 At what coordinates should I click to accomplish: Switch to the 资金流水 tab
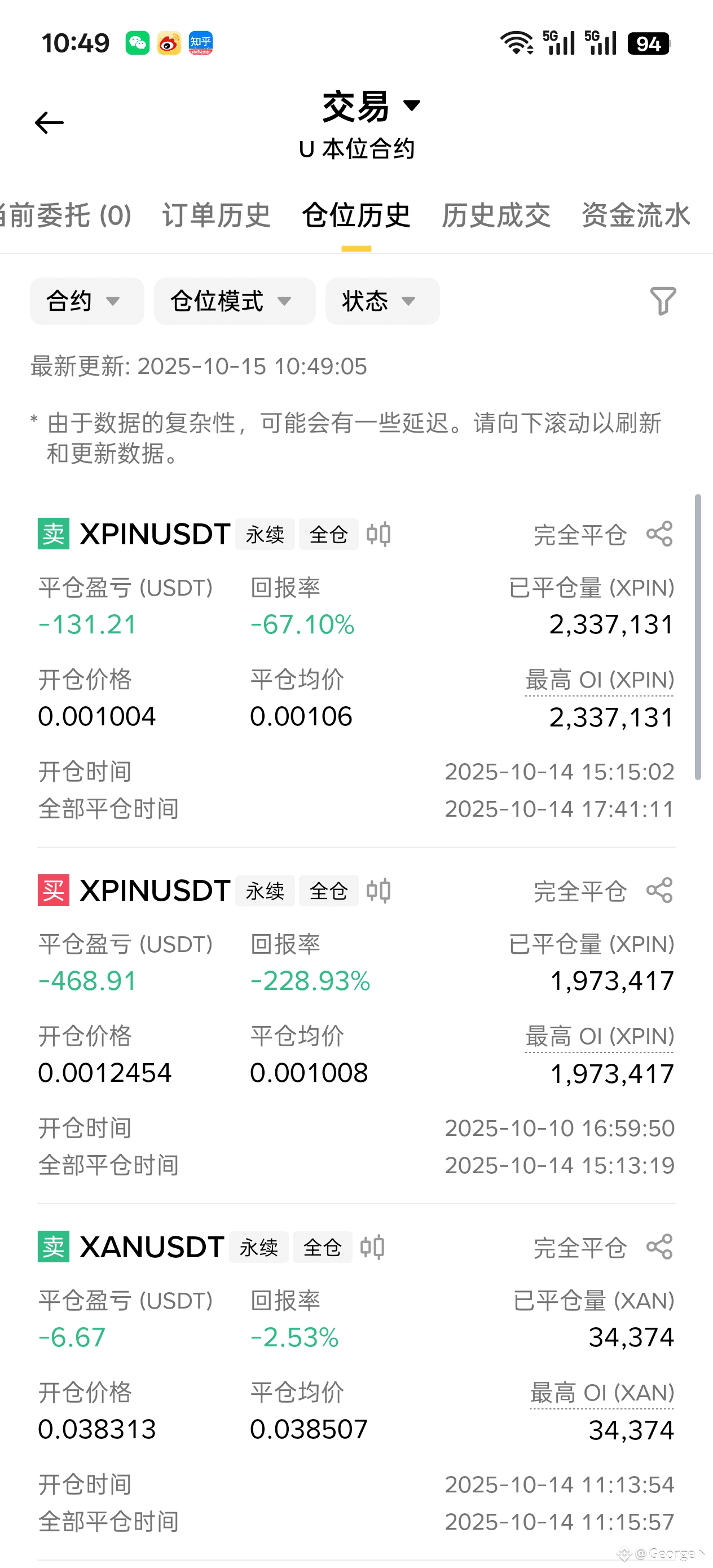(636, 215)
